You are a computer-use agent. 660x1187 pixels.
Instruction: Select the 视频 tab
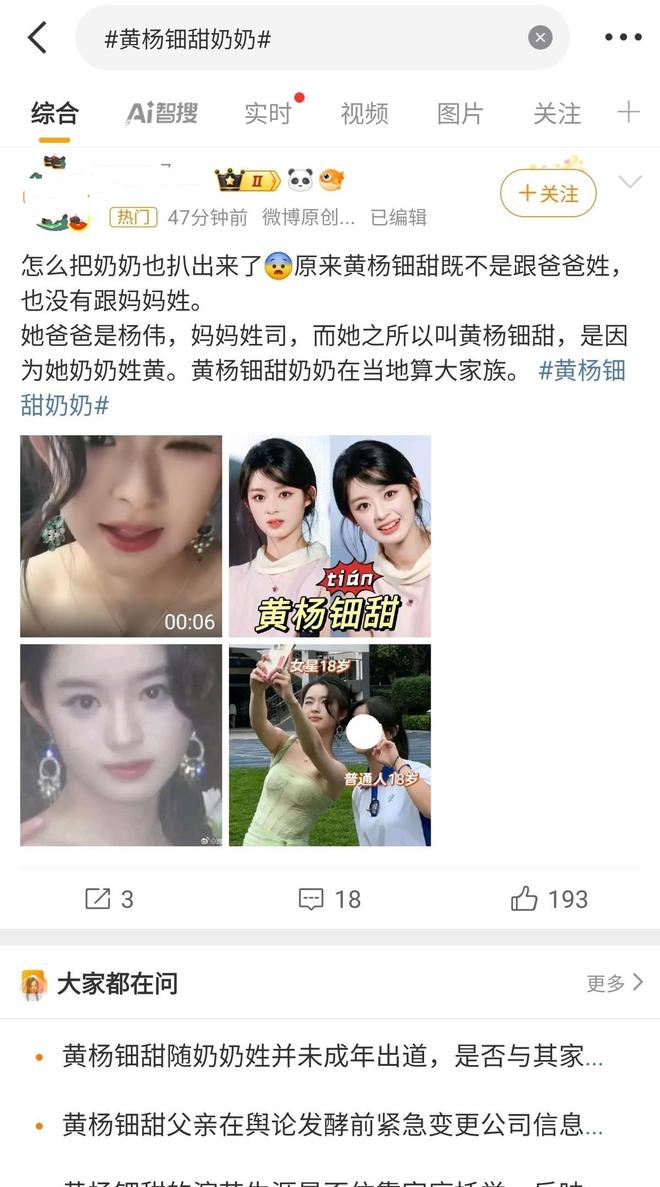364,113
